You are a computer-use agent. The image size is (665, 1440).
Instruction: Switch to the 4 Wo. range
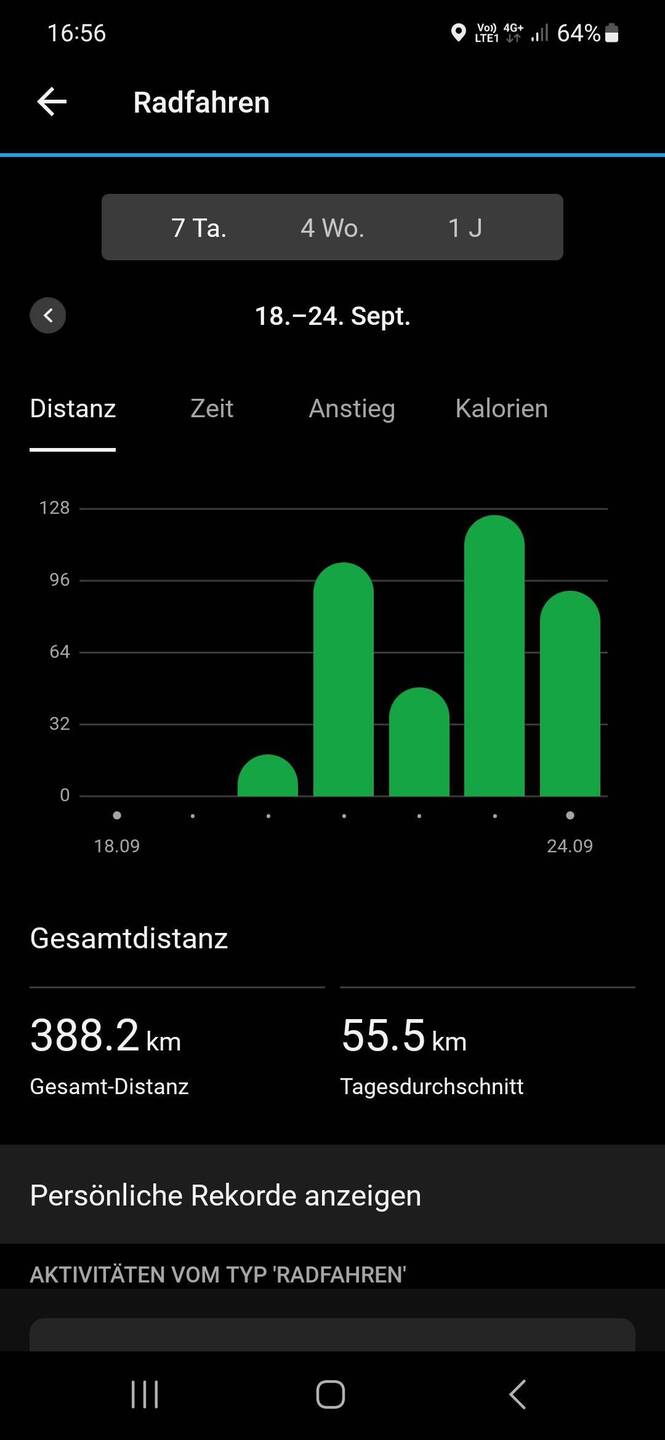(x=332, y=228)
